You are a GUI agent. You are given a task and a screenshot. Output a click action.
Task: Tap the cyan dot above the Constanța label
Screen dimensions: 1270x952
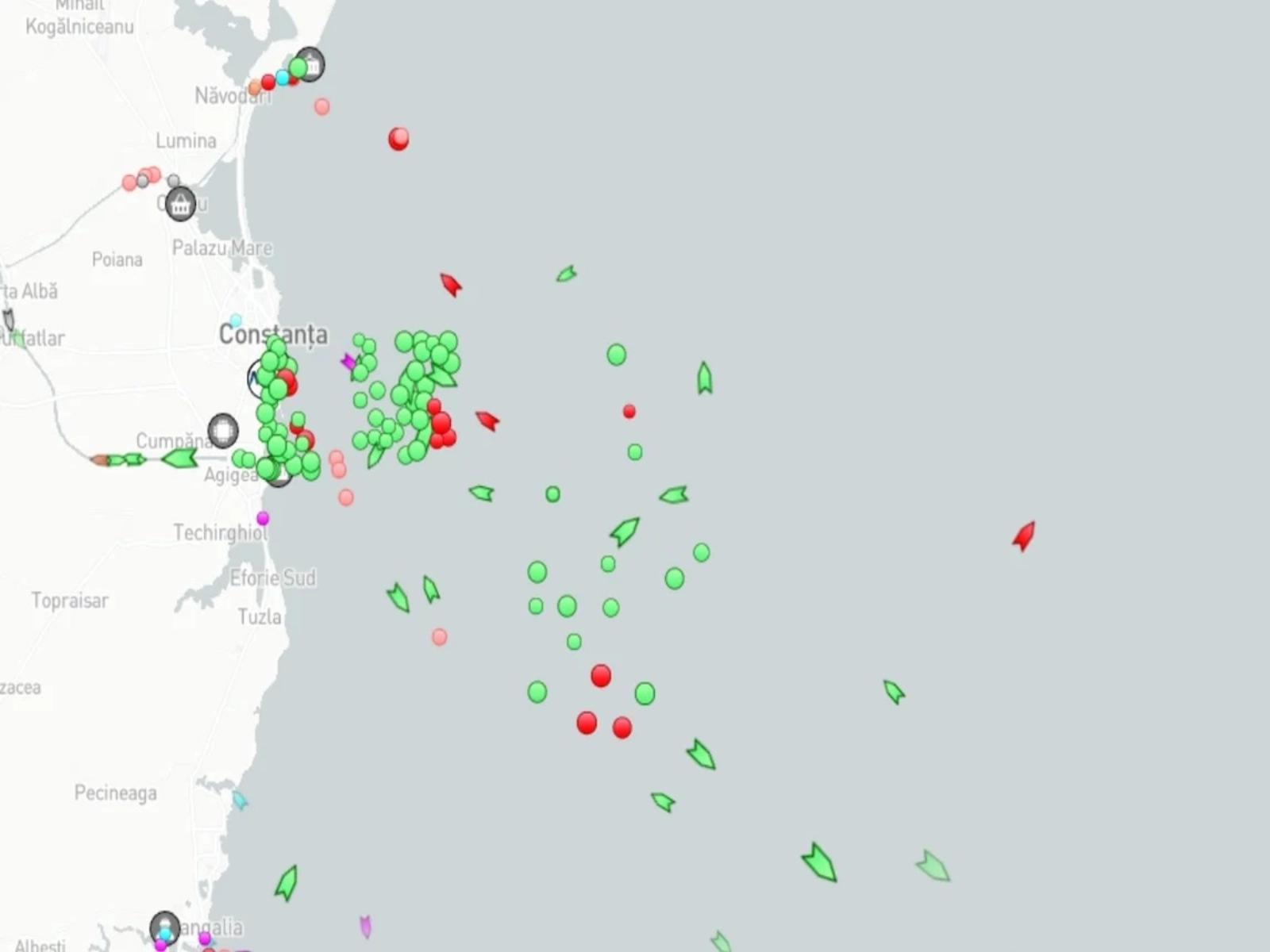[x=236, y=321]
